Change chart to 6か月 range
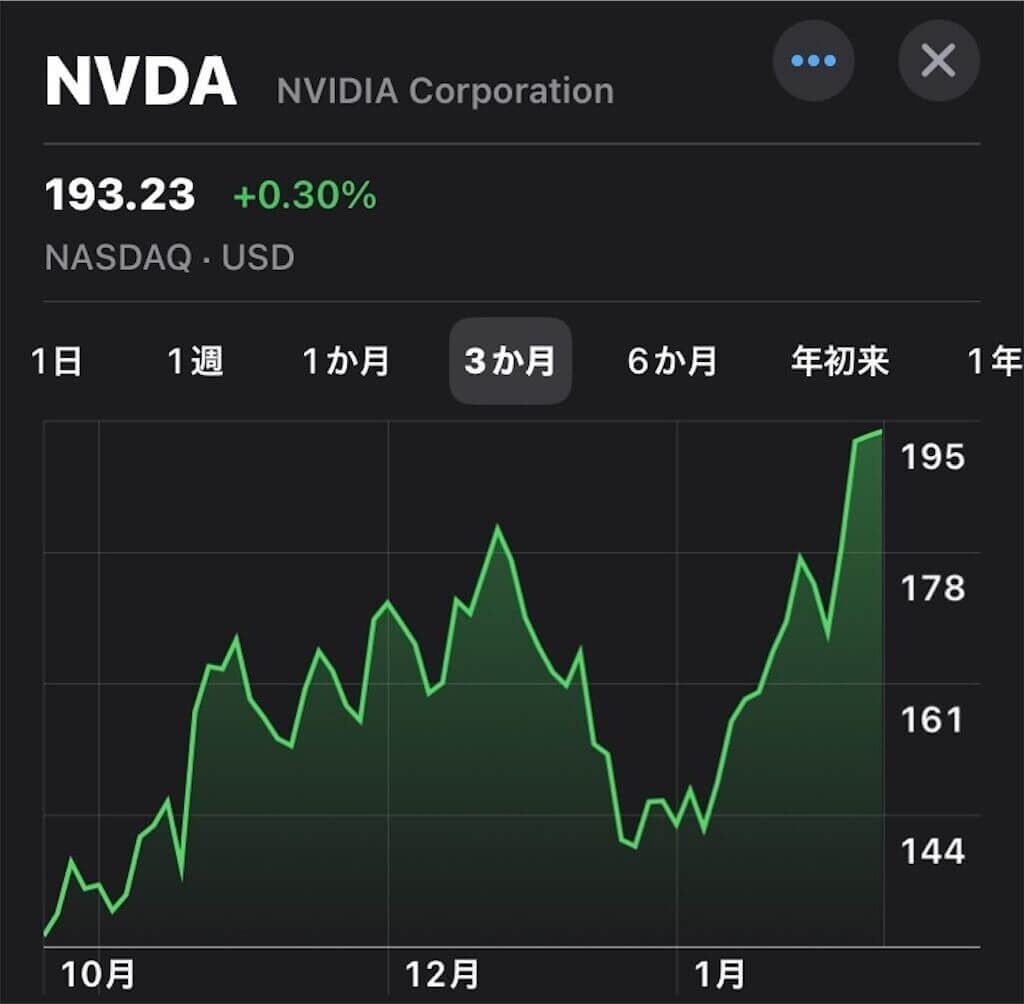The height and width of the screenshot is (1004, 1024). click(x=672, y=361)
